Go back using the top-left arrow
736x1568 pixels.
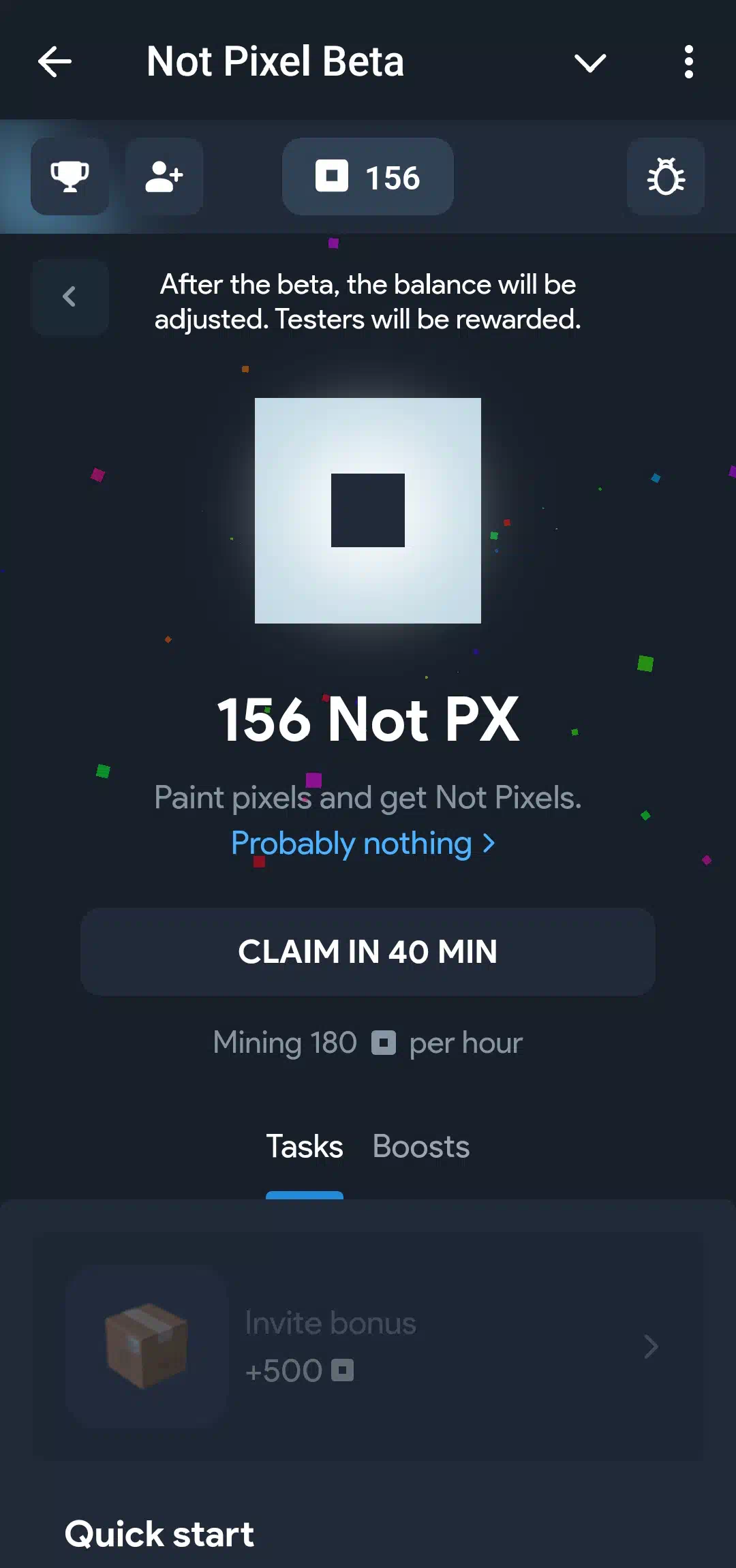pos(55,62)
